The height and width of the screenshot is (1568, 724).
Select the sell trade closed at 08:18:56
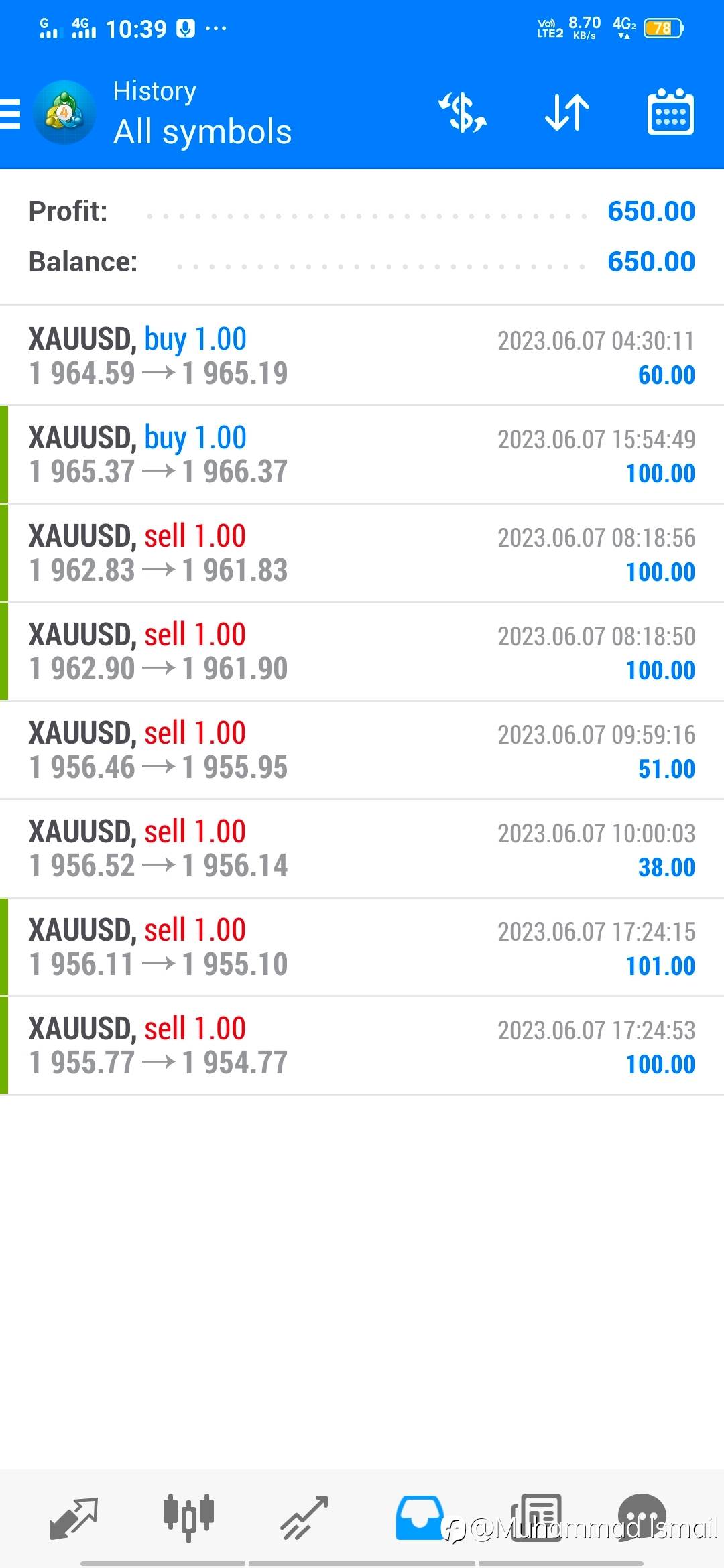(x=362, y=553)
